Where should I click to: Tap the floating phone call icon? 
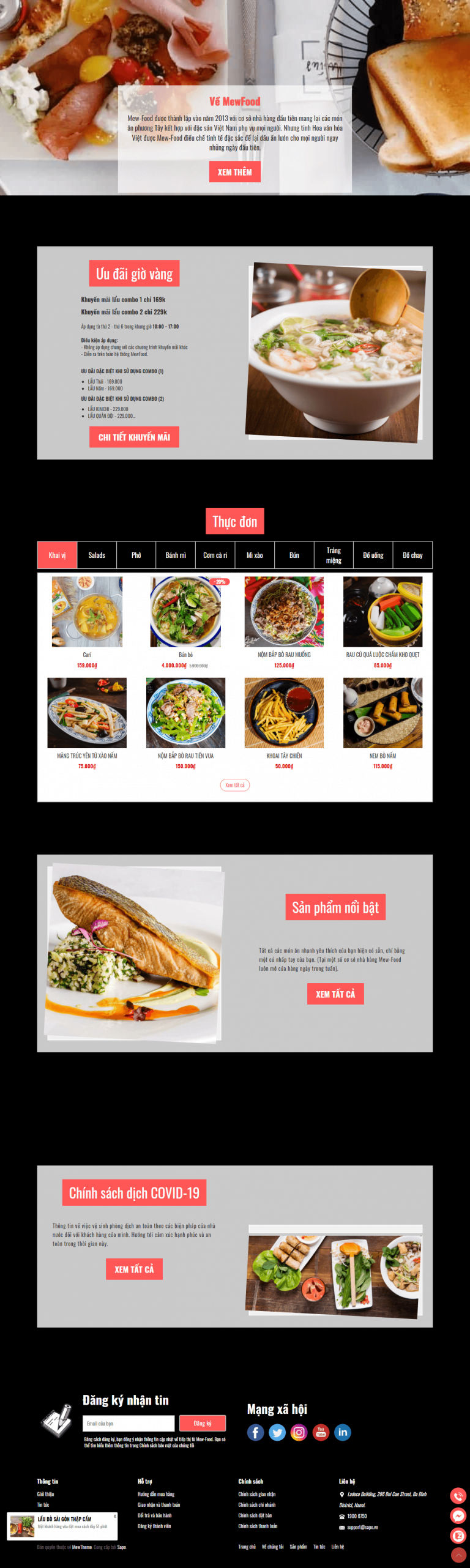(458, 1496)
